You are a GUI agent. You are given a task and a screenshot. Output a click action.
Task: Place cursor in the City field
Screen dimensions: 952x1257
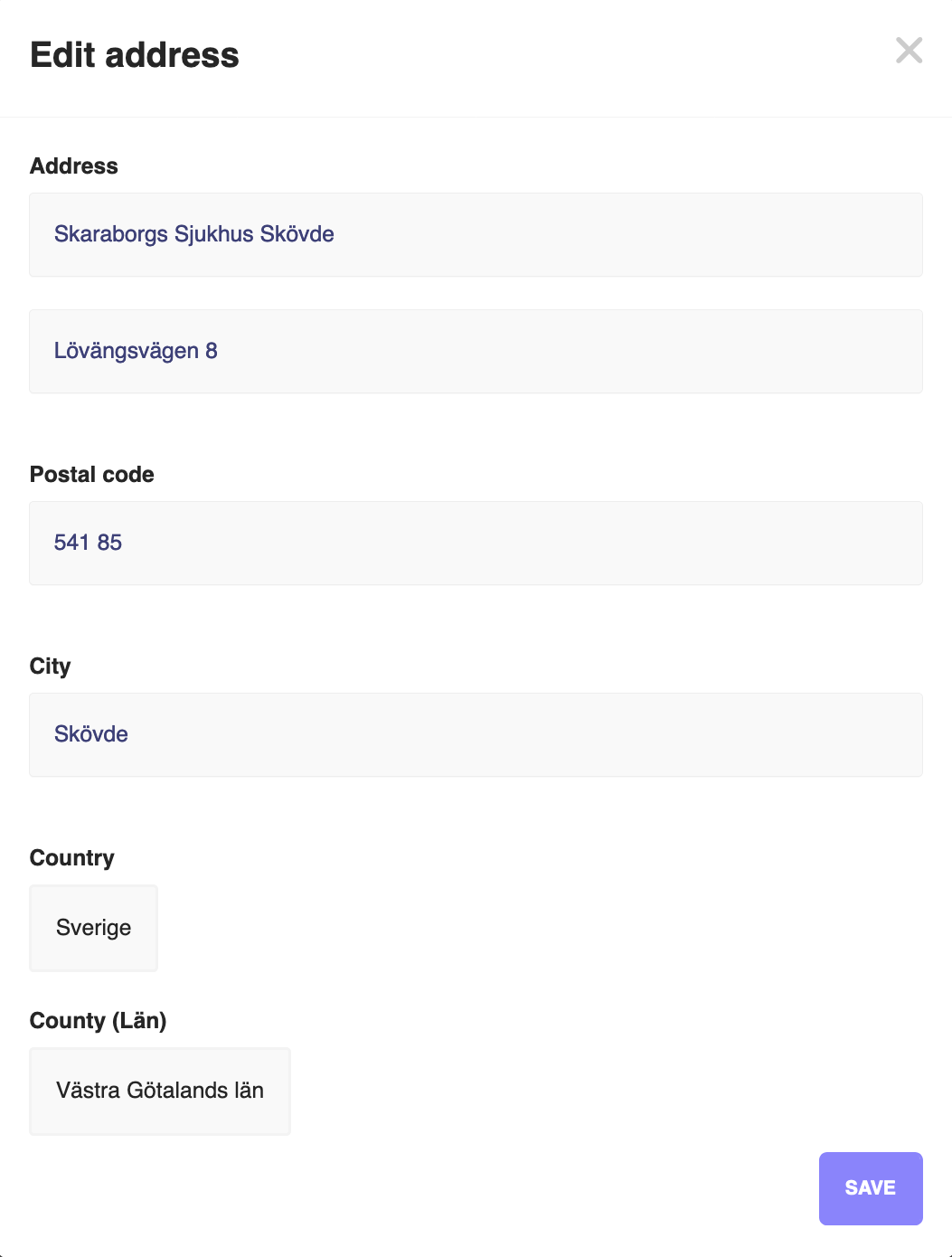tap(476, 734)
